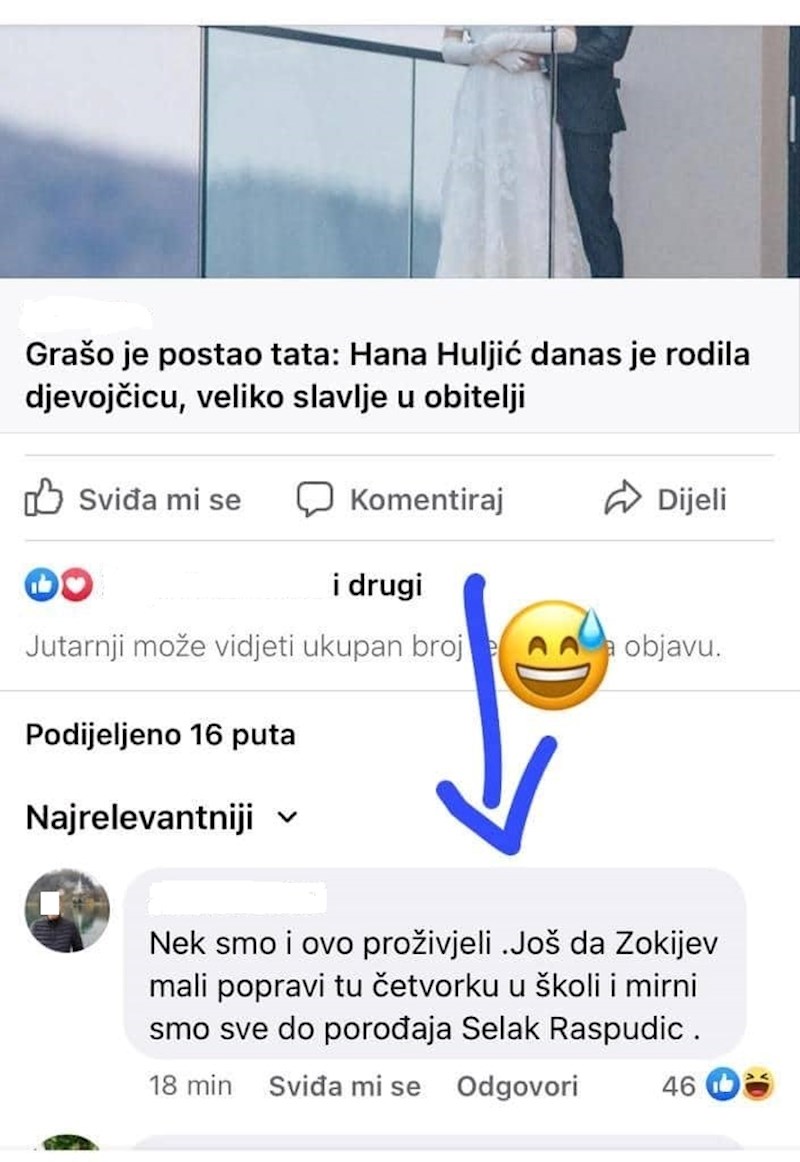Screen dimensions: 800x1162
Task: Share the post via Dijeli
Action: tap(666, 499)
